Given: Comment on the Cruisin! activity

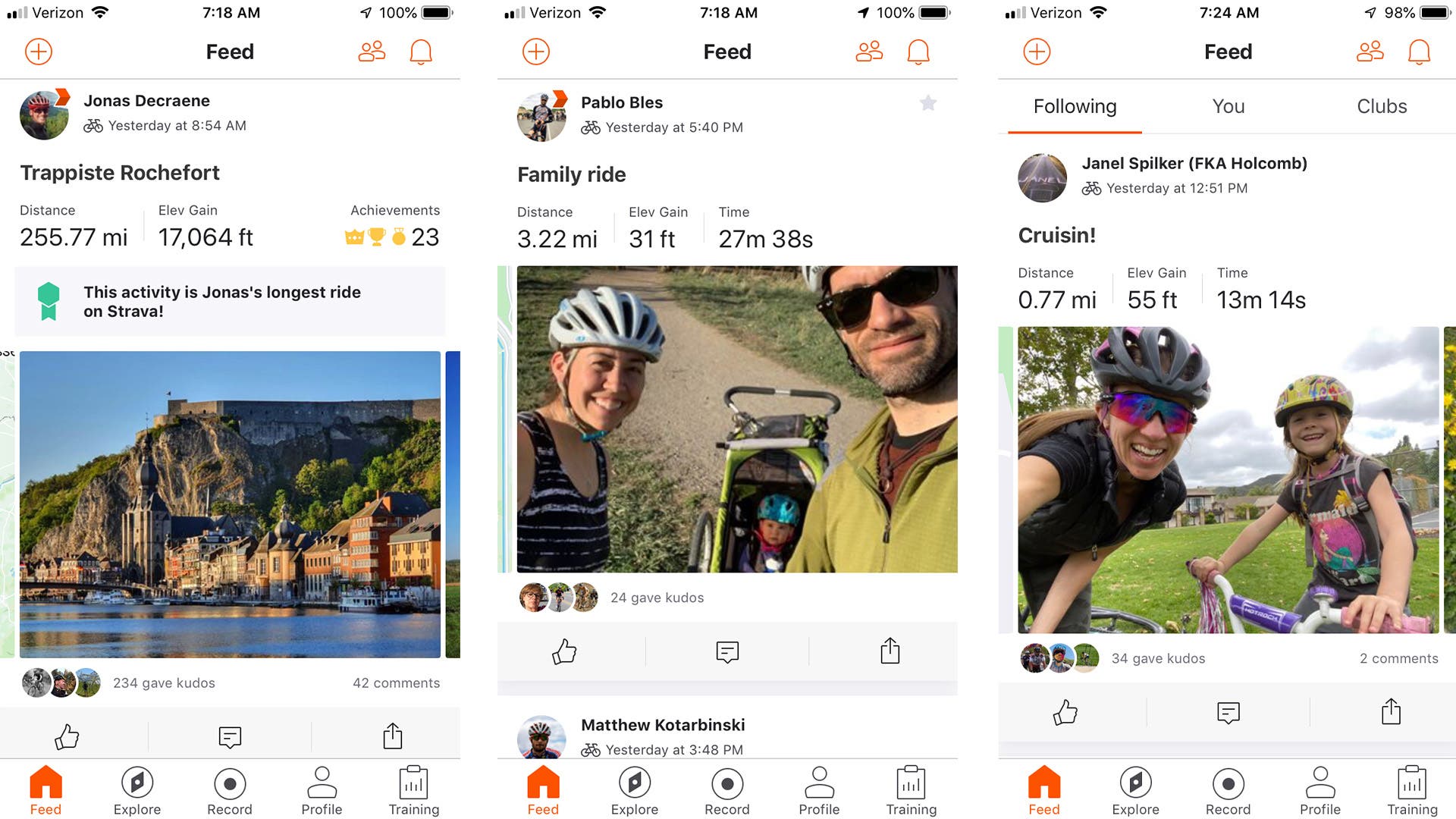Looking at the screenshot, I should (x=1228, y=712).
